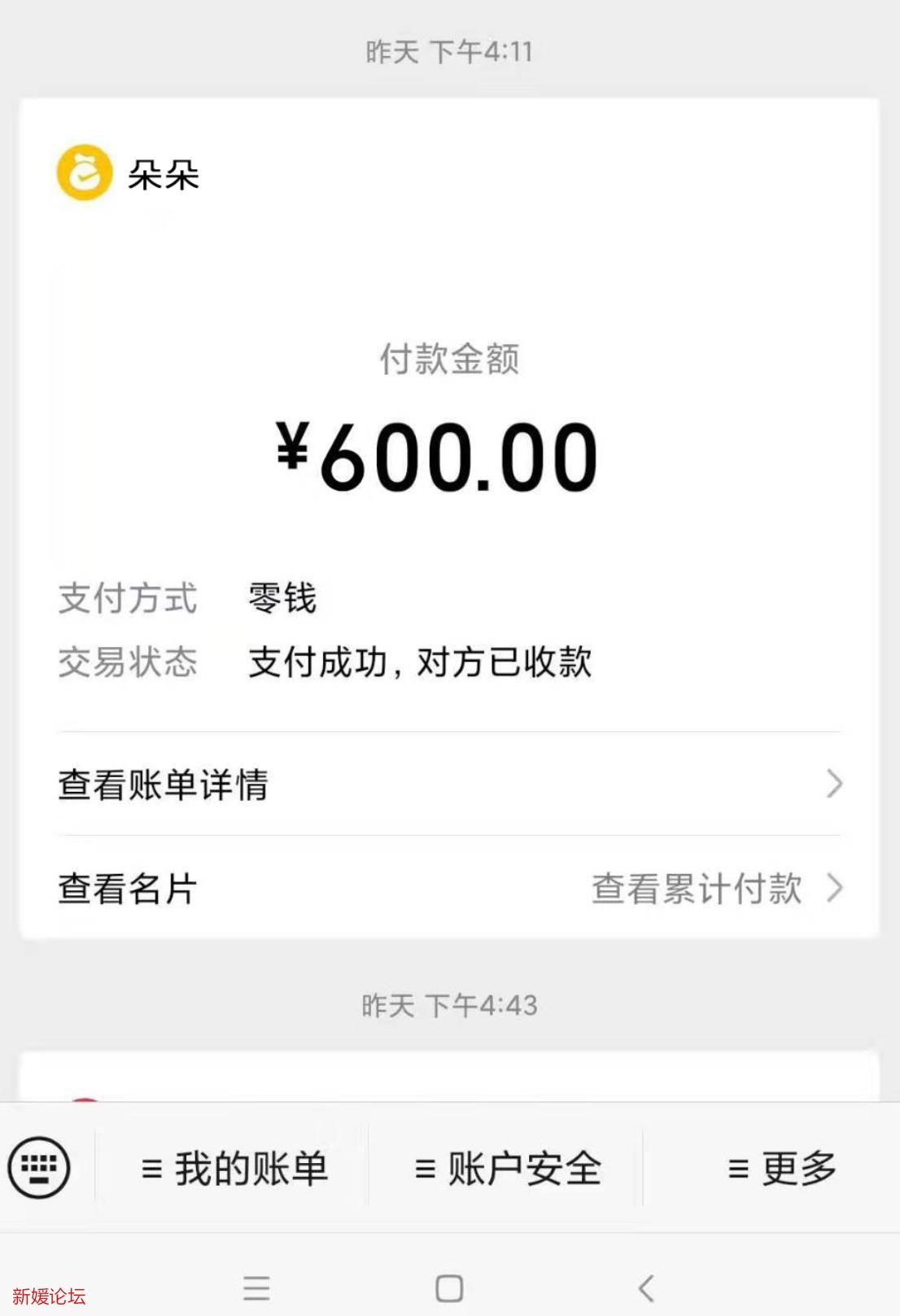Click 查看账单详情 to view bill details
Image resolution: width=900 pixels, height=1316 pixels.
[x=163, y=784]
